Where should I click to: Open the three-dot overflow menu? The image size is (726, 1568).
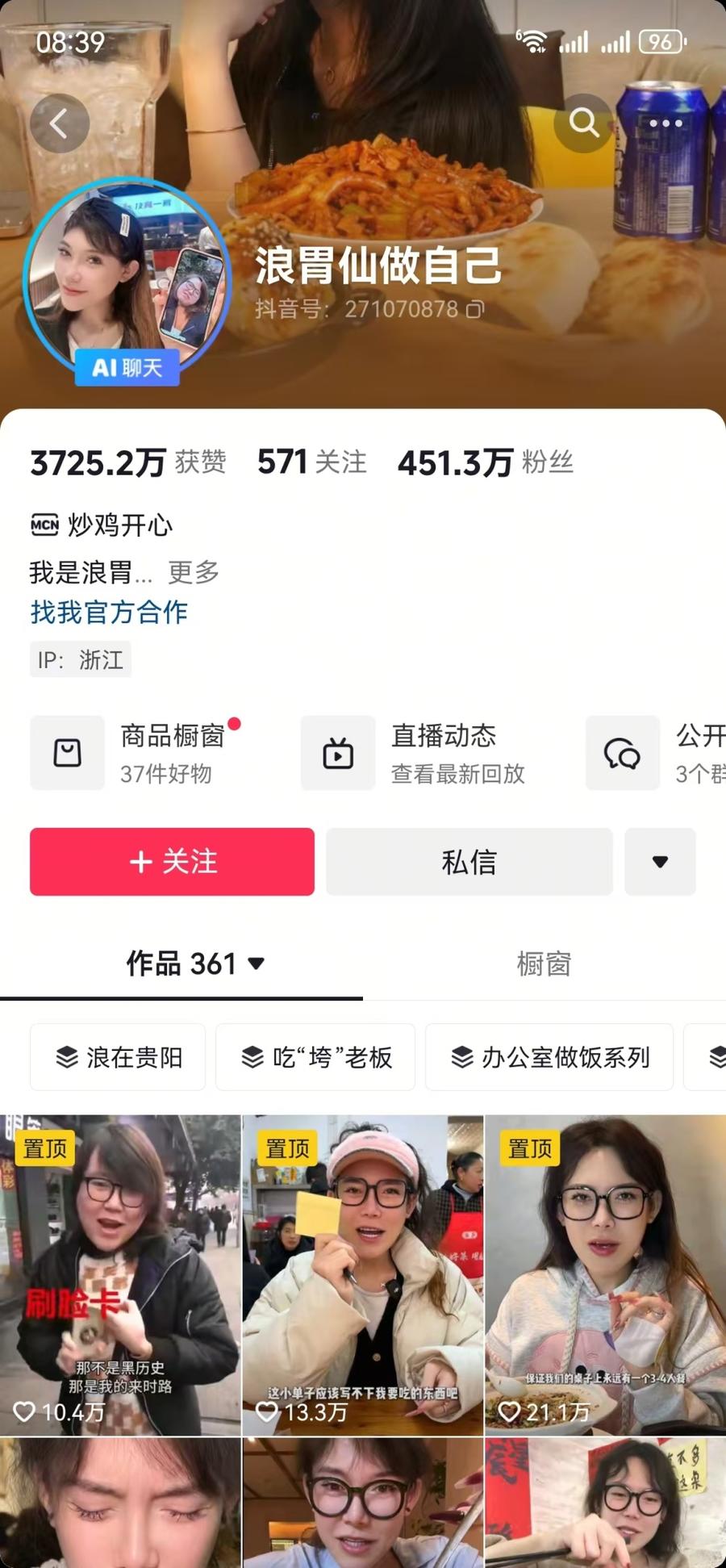(x=665, y=123)
